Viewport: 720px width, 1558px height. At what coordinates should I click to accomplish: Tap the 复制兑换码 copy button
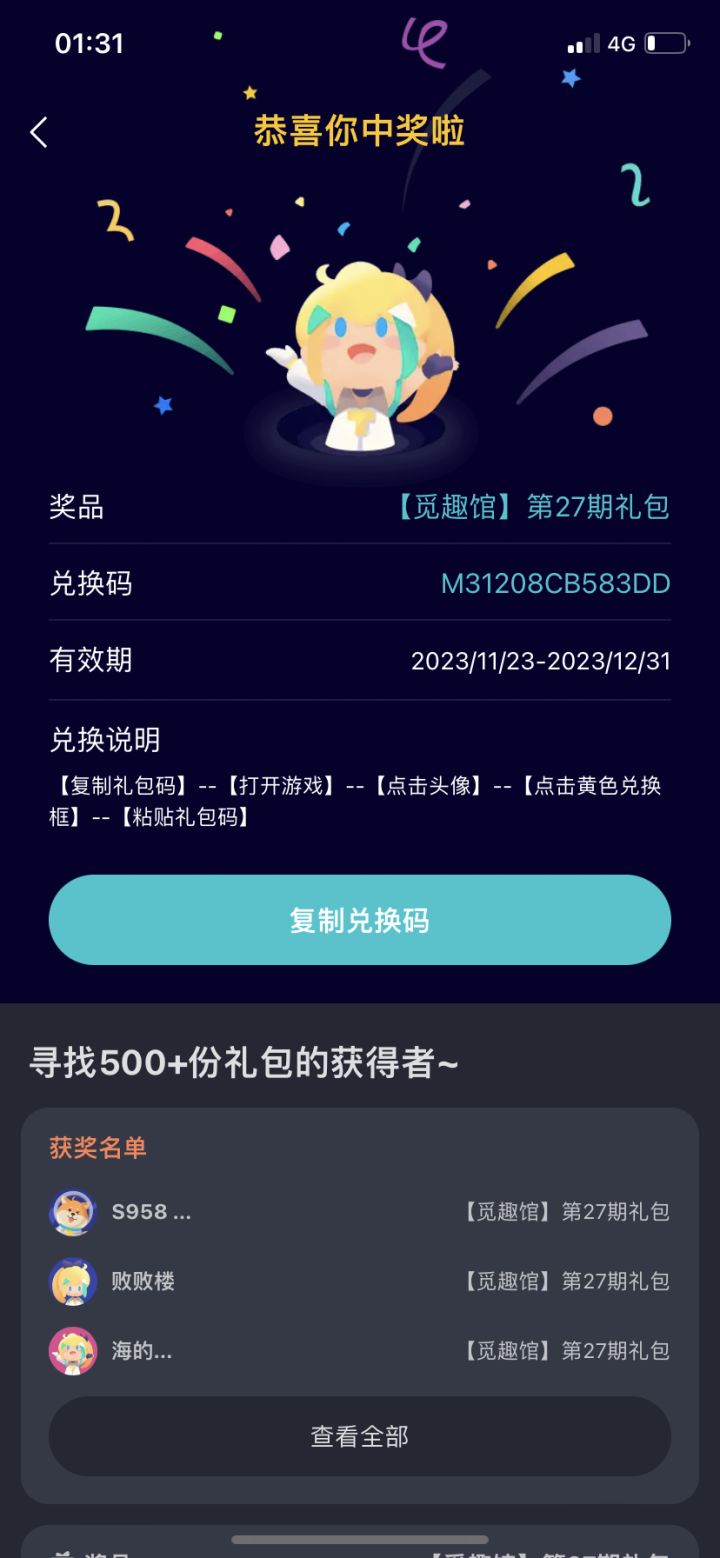tap(360, 920)
